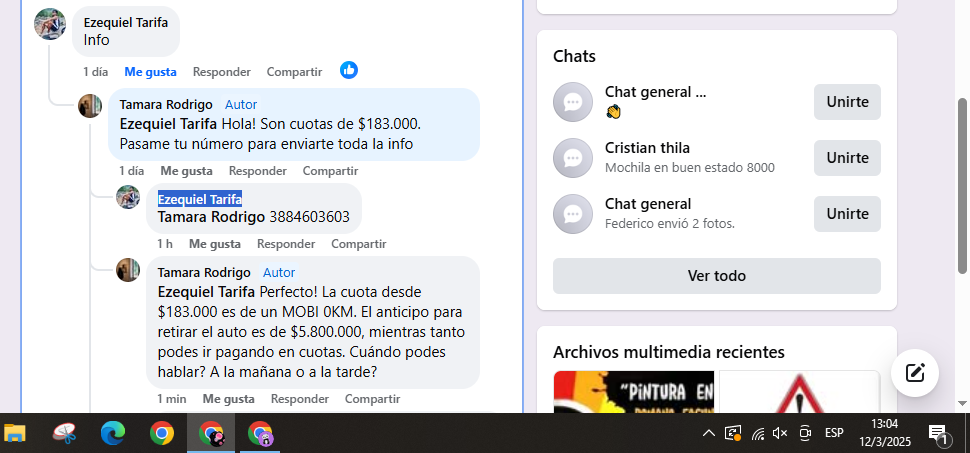Compose a new message with the pencil button

click(x=914, y=373)
